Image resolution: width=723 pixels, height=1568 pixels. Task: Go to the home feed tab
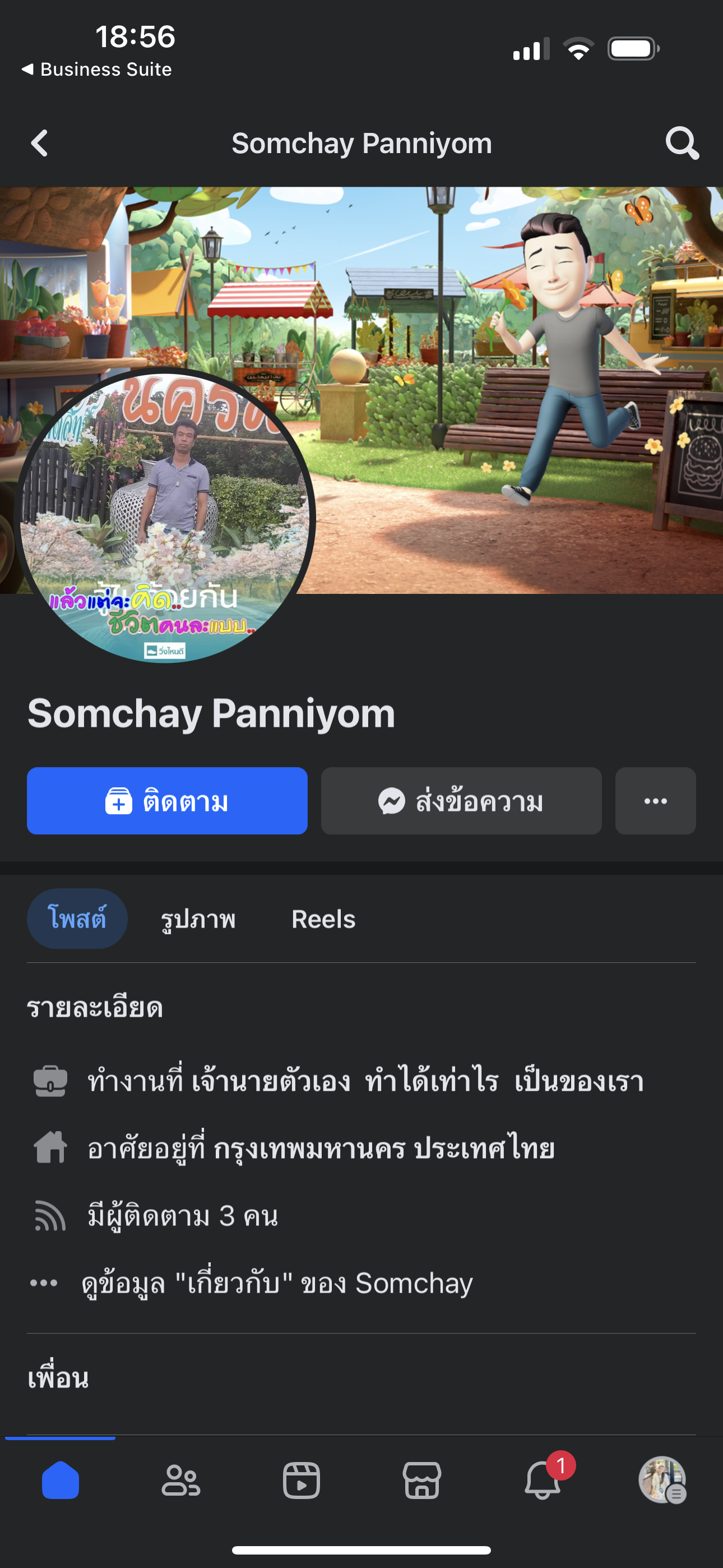[61, 1481]
